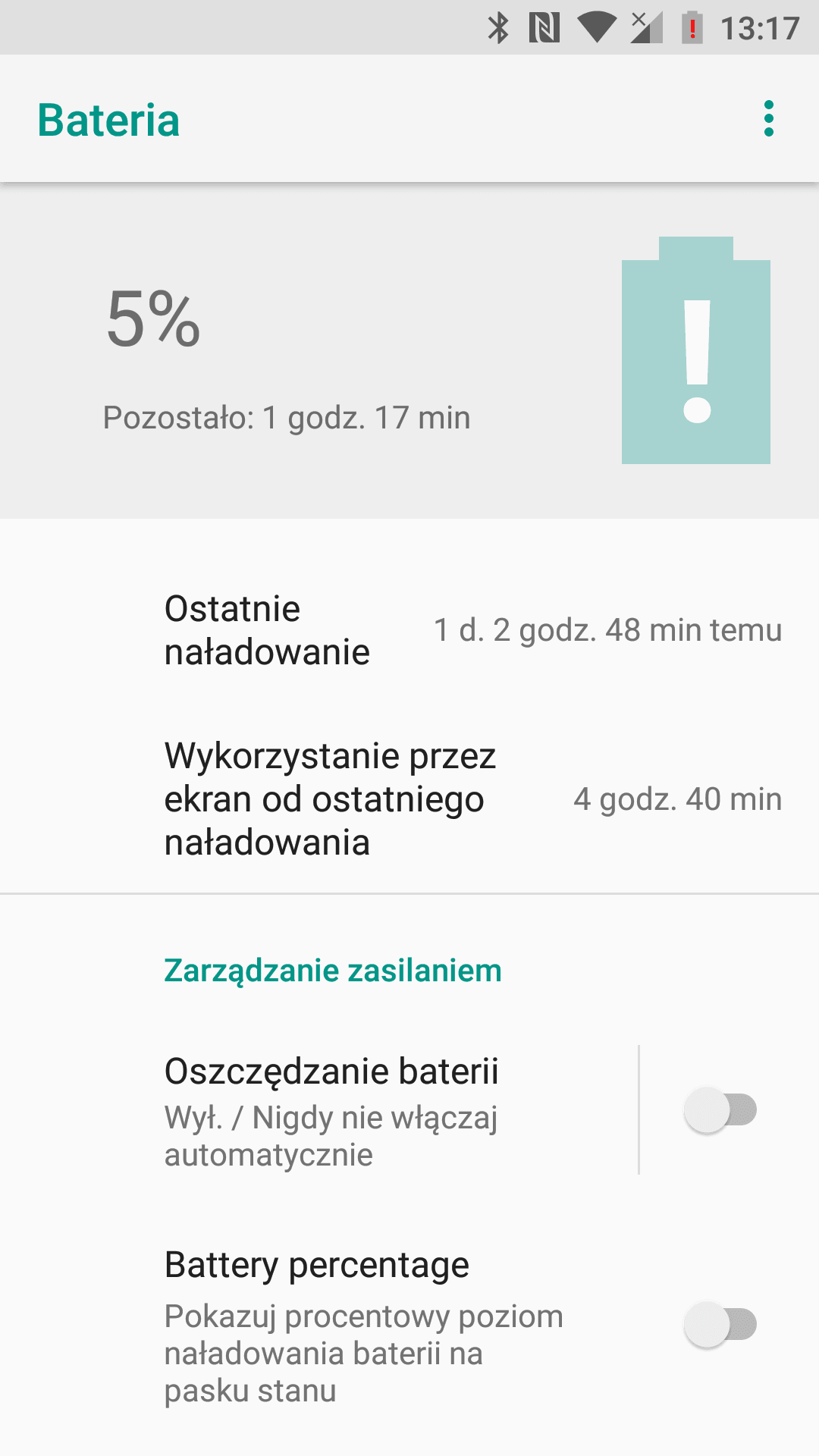
Task: Open Wykorzystanie przez ekran od ostatniego naładowania
Action: tap(409, 799)
